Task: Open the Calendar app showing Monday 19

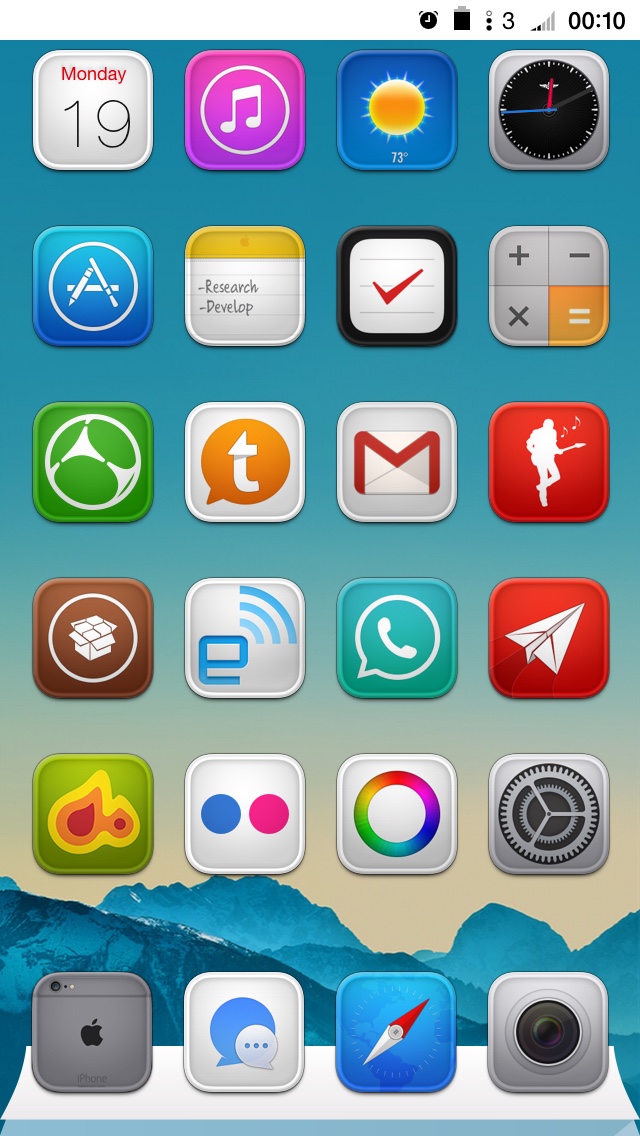Action: pos(93,110)
